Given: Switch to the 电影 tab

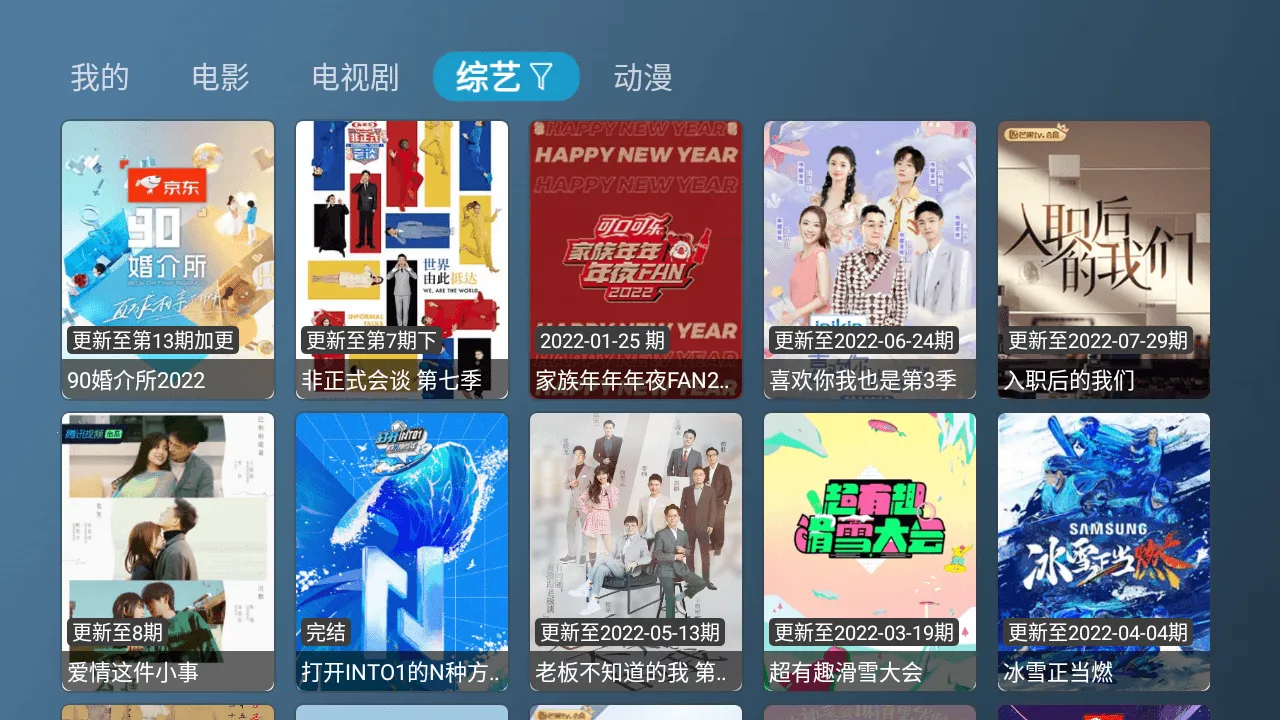Looking at the screenshot, I should (x=220, y=77).
